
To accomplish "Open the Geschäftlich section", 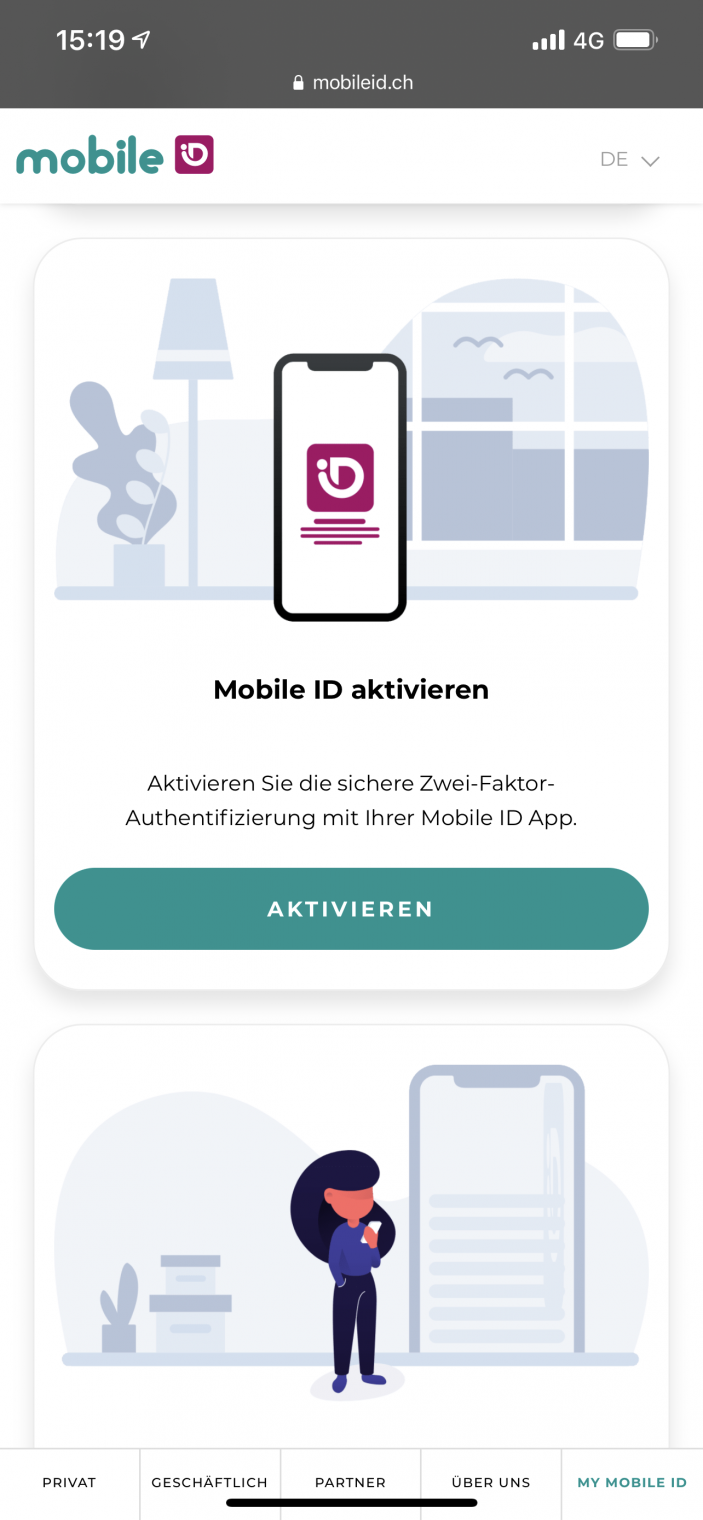I will 210,1482.
